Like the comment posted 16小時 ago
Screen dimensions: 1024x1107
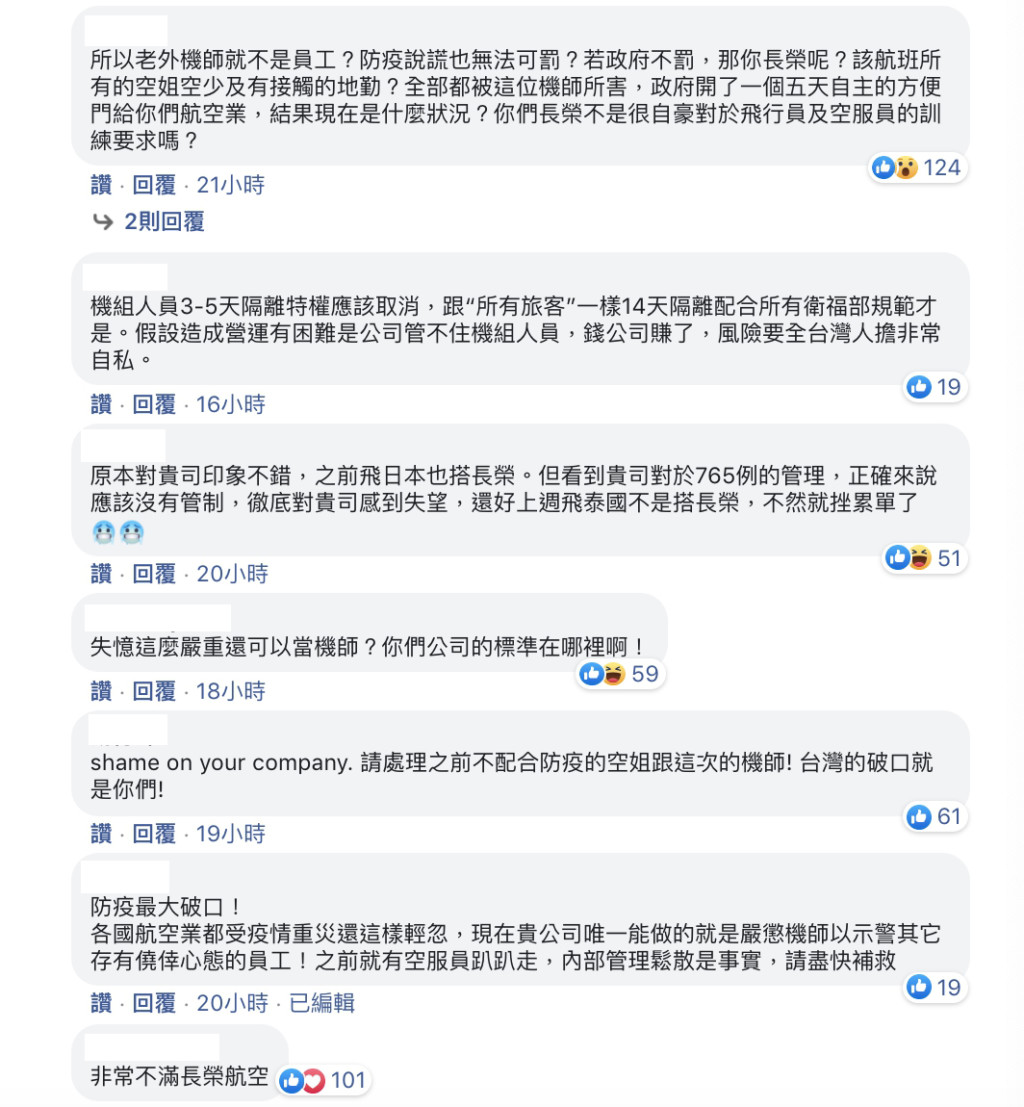click(x=101, y=404)
